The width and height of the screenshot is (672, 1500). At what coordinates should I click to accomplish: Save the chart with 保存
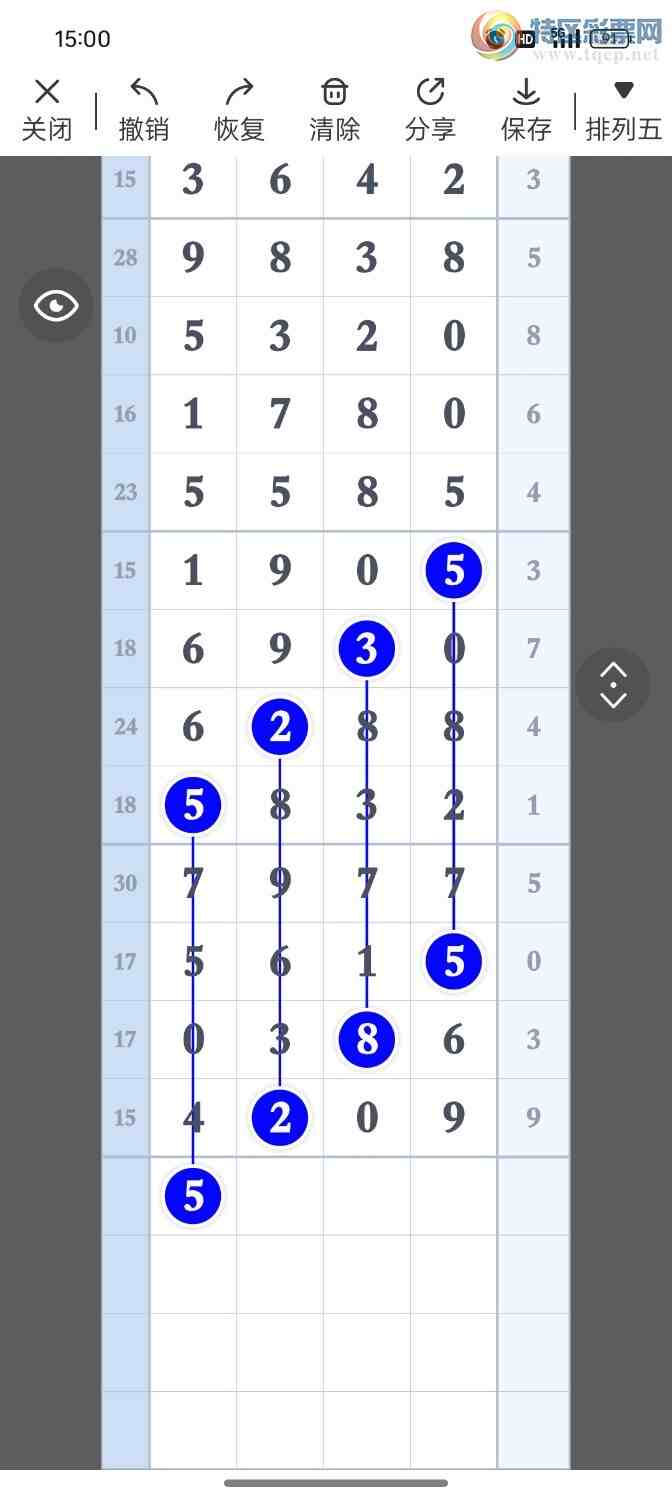[526, 111]
